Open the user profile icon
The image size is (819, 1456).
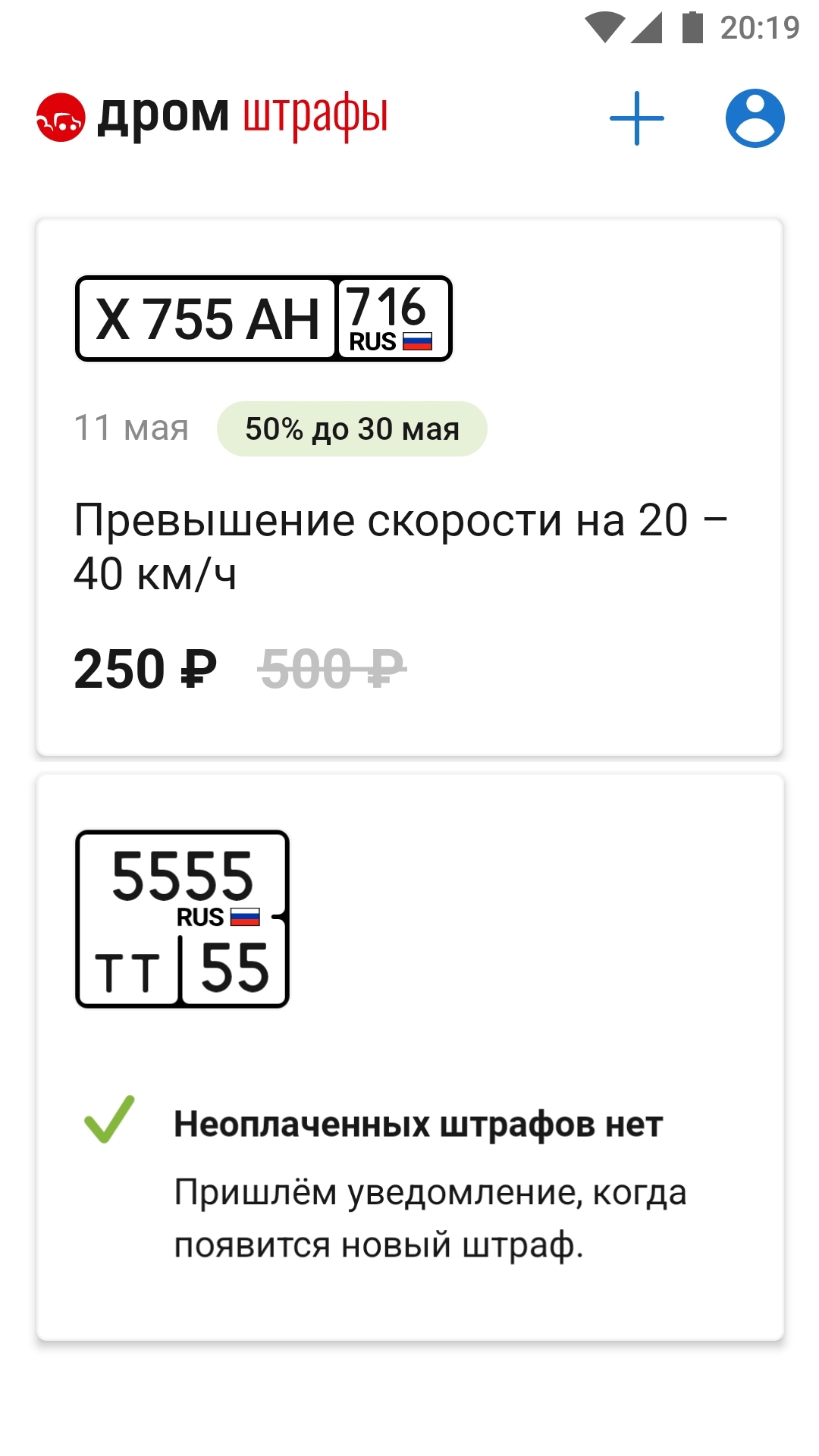point(755,118)
